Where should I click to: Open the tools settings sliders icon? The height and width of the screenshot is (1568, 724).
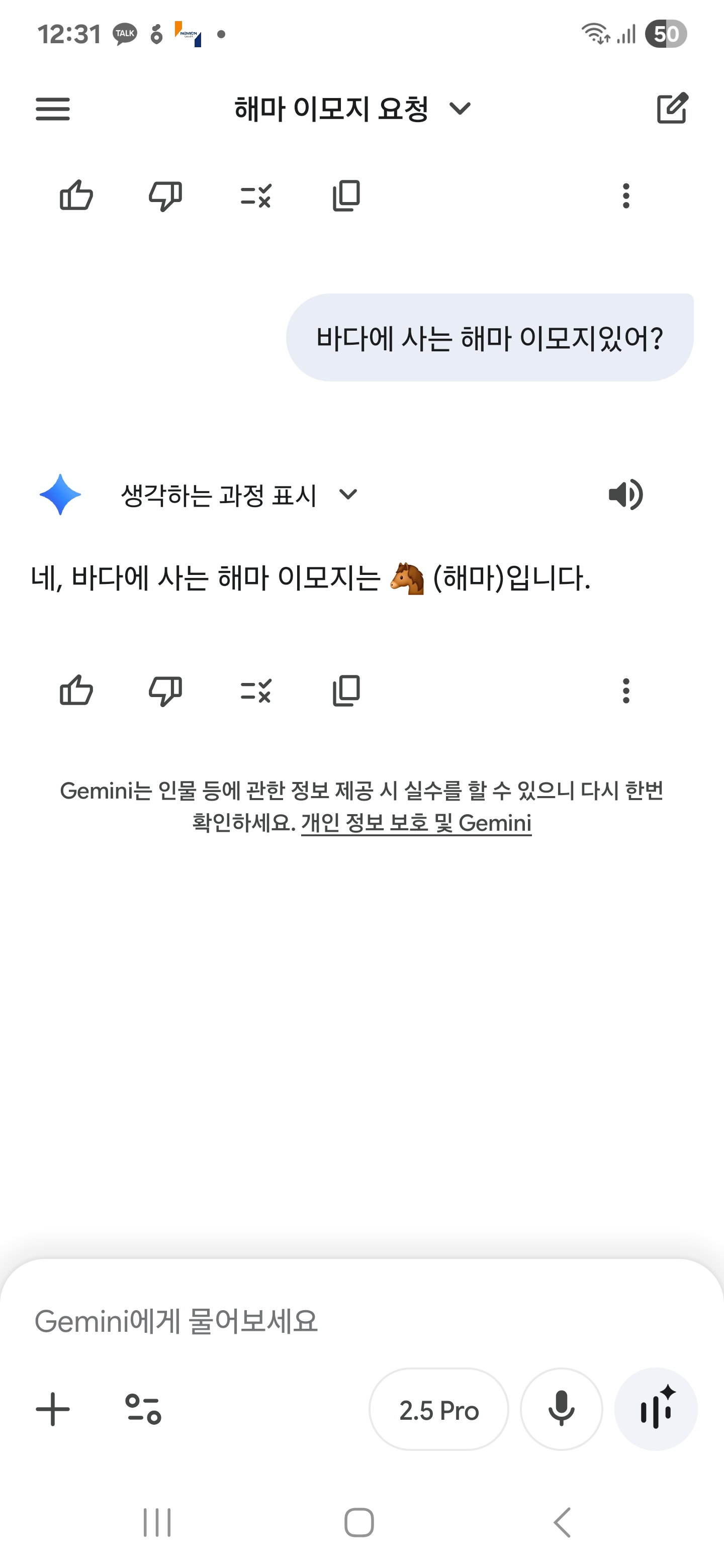pyautogui.click(x=143, y=1410)
